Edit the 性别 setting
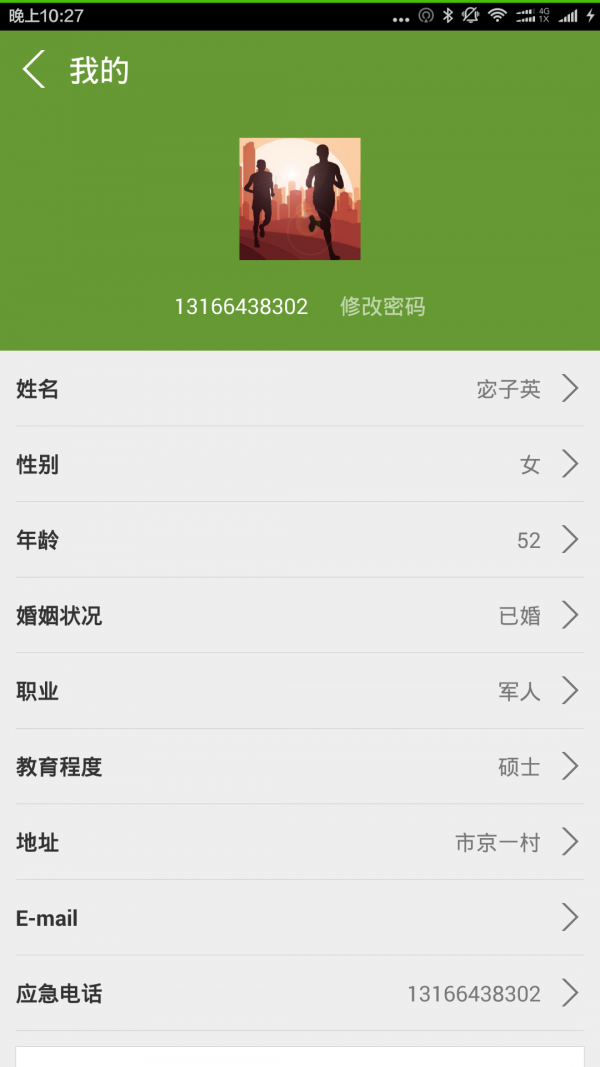 click(x=300, y=465)
